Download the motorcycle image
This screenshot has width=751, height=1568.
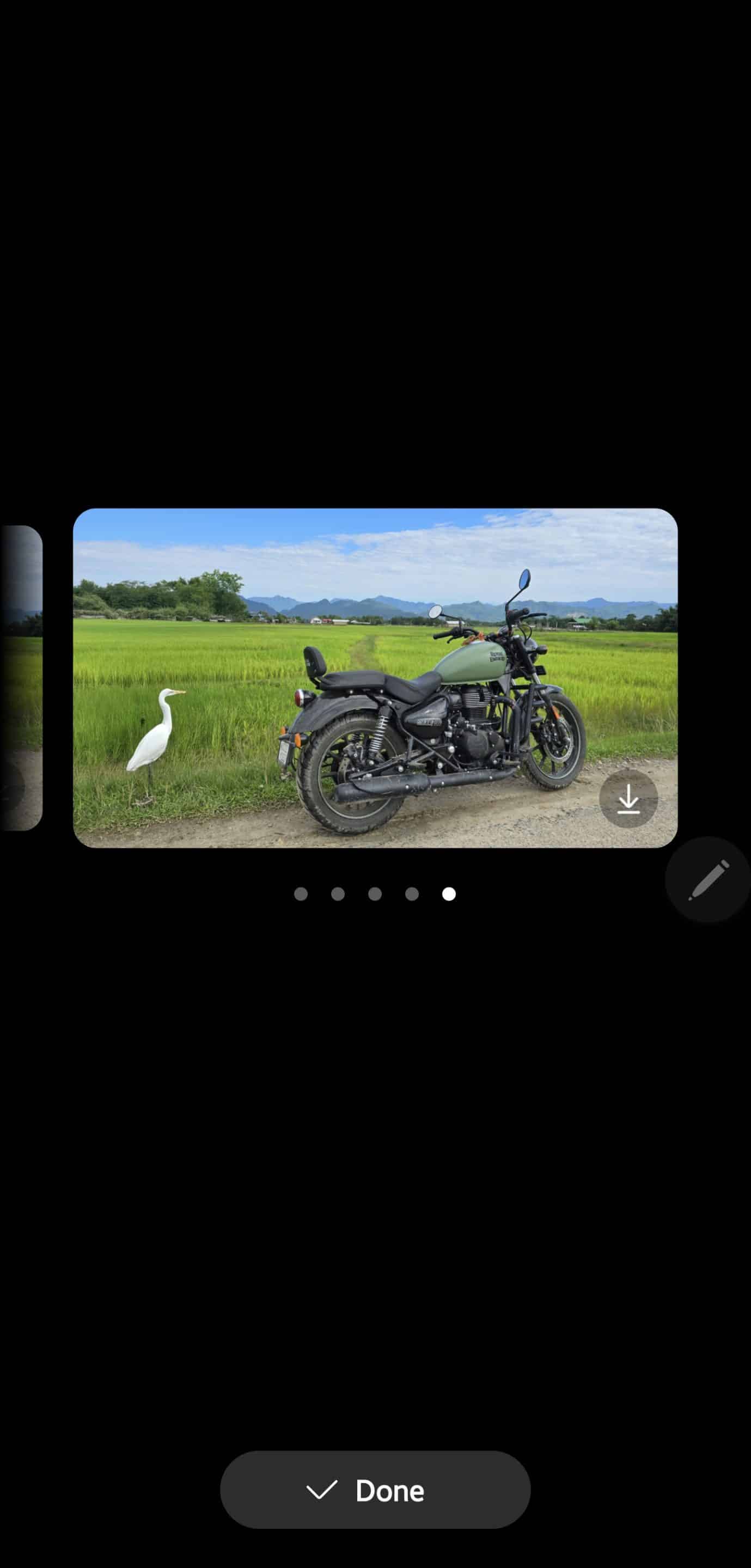coord(628,799)
